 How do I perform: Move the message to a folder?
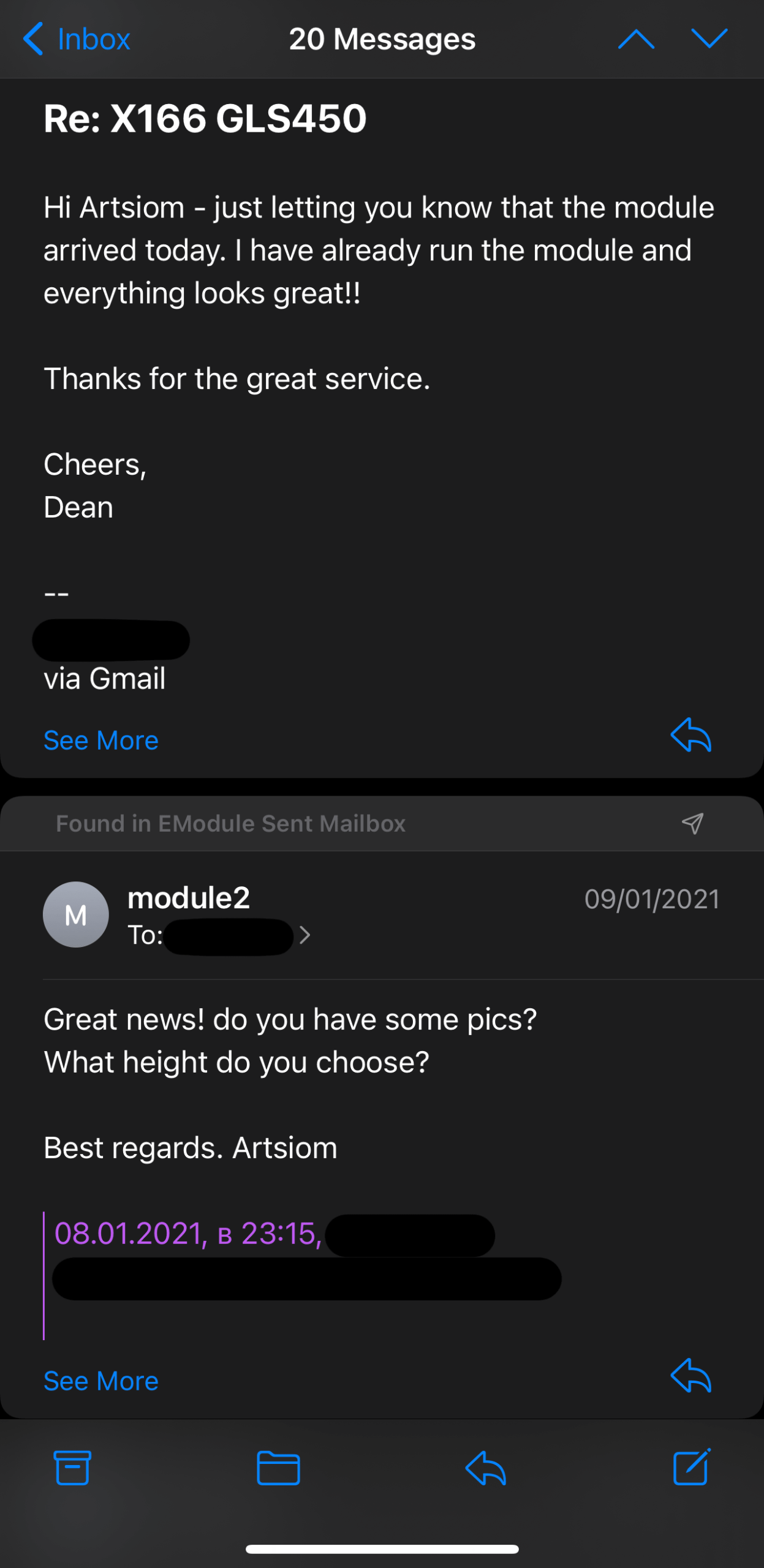point(278,1468)
